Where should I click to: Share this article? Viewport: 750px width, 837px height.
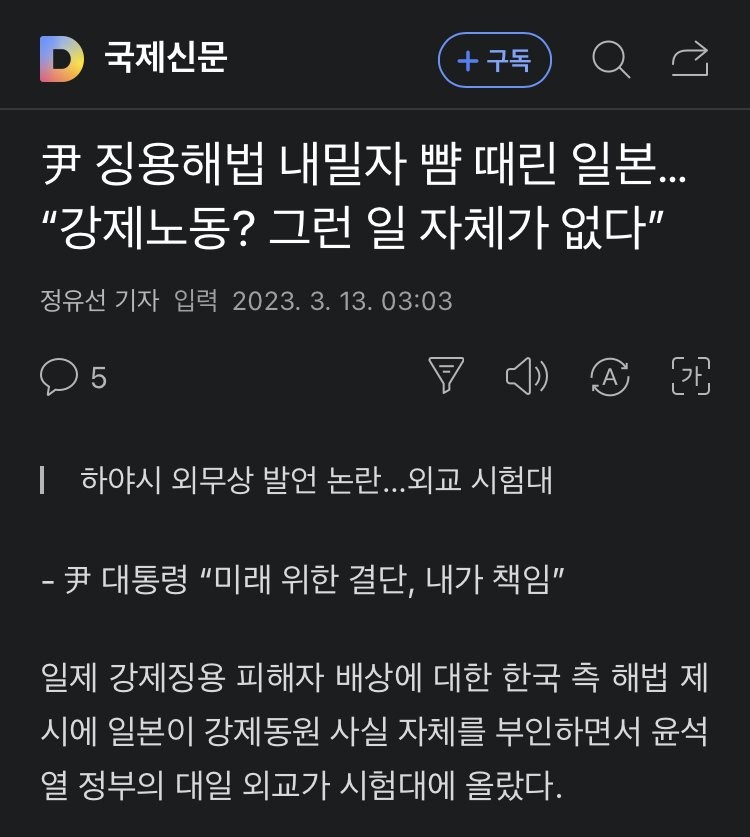point(690,59)
